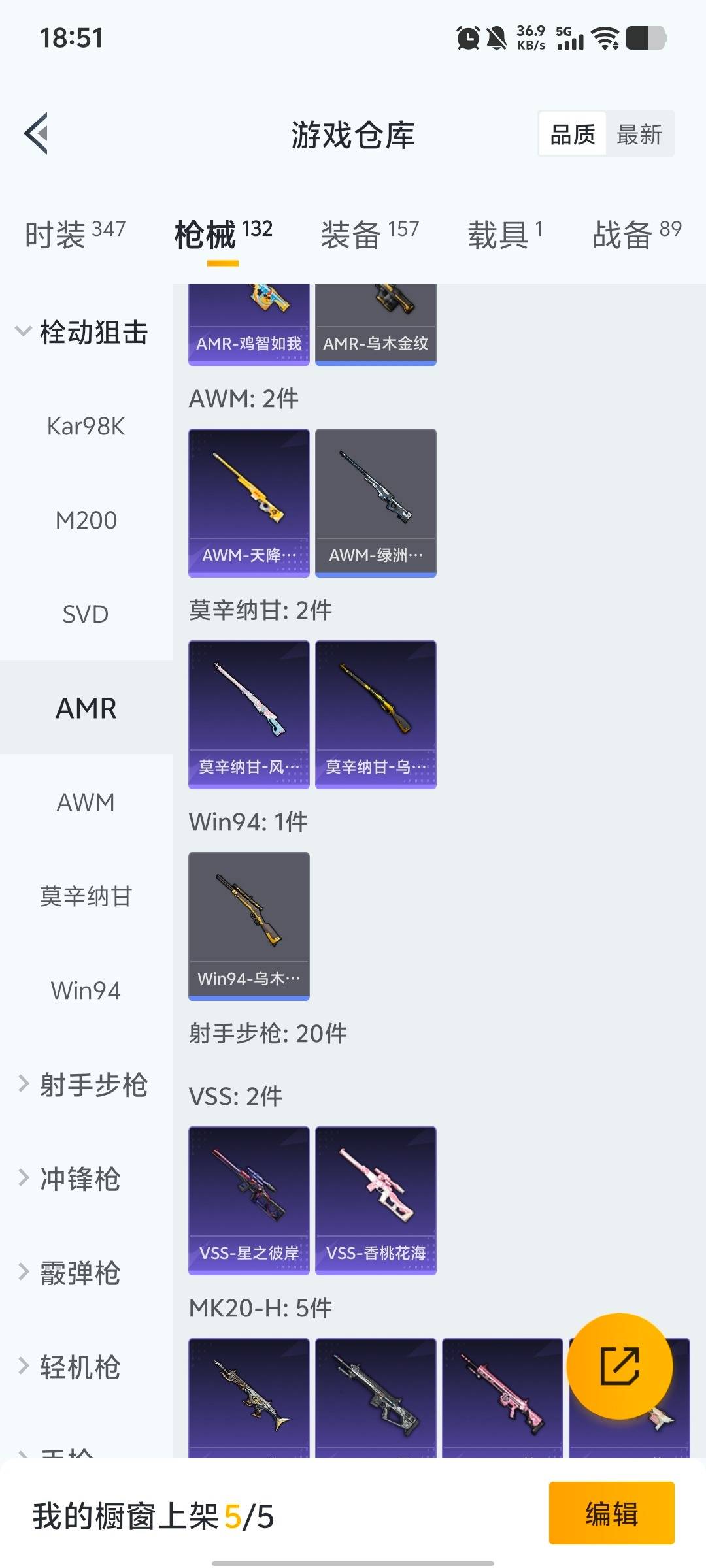Viewport: 706px width, 1568px height.
Task: View the VSS-星之彼岸 skin
Action: point(248,1199)
